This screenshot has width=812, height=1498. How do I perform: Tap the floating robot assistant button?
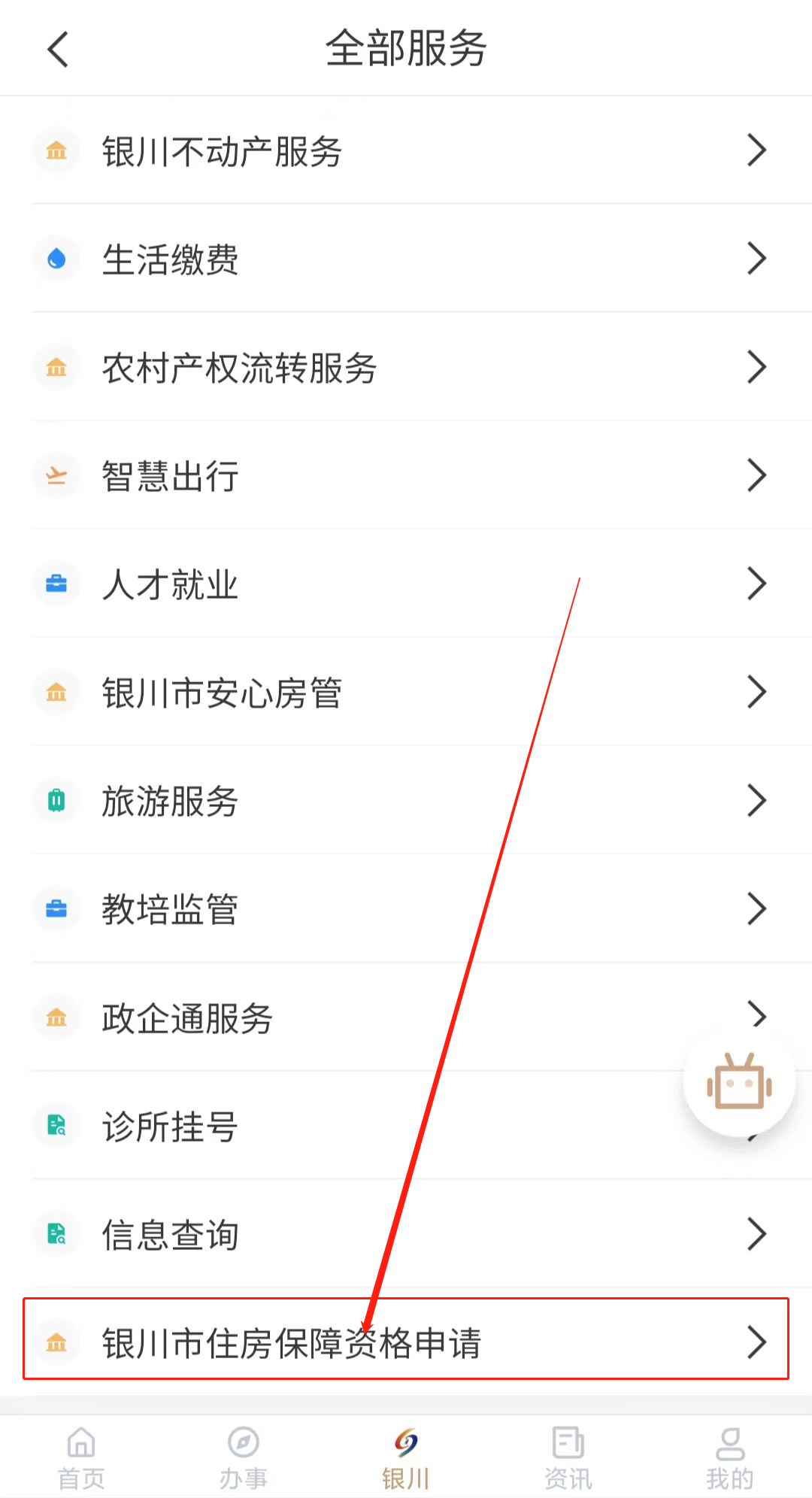[x=739, y=1084]
